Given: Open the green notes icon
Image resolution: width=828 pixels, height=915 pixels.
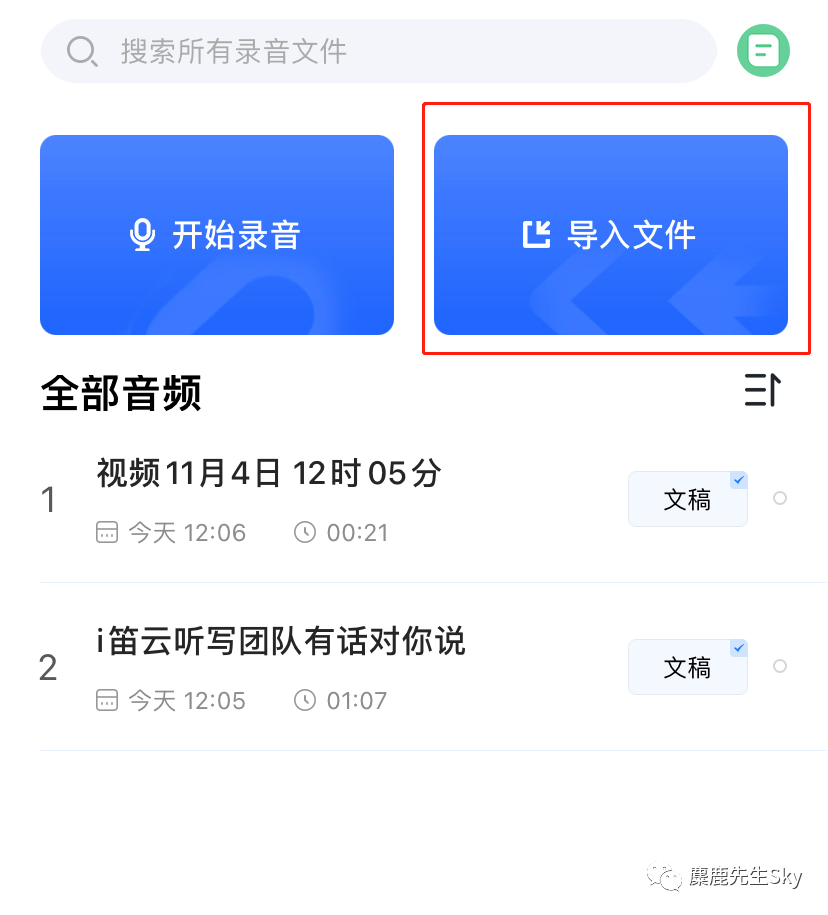Looking at the screenshot, I should (x=763, y=51).
